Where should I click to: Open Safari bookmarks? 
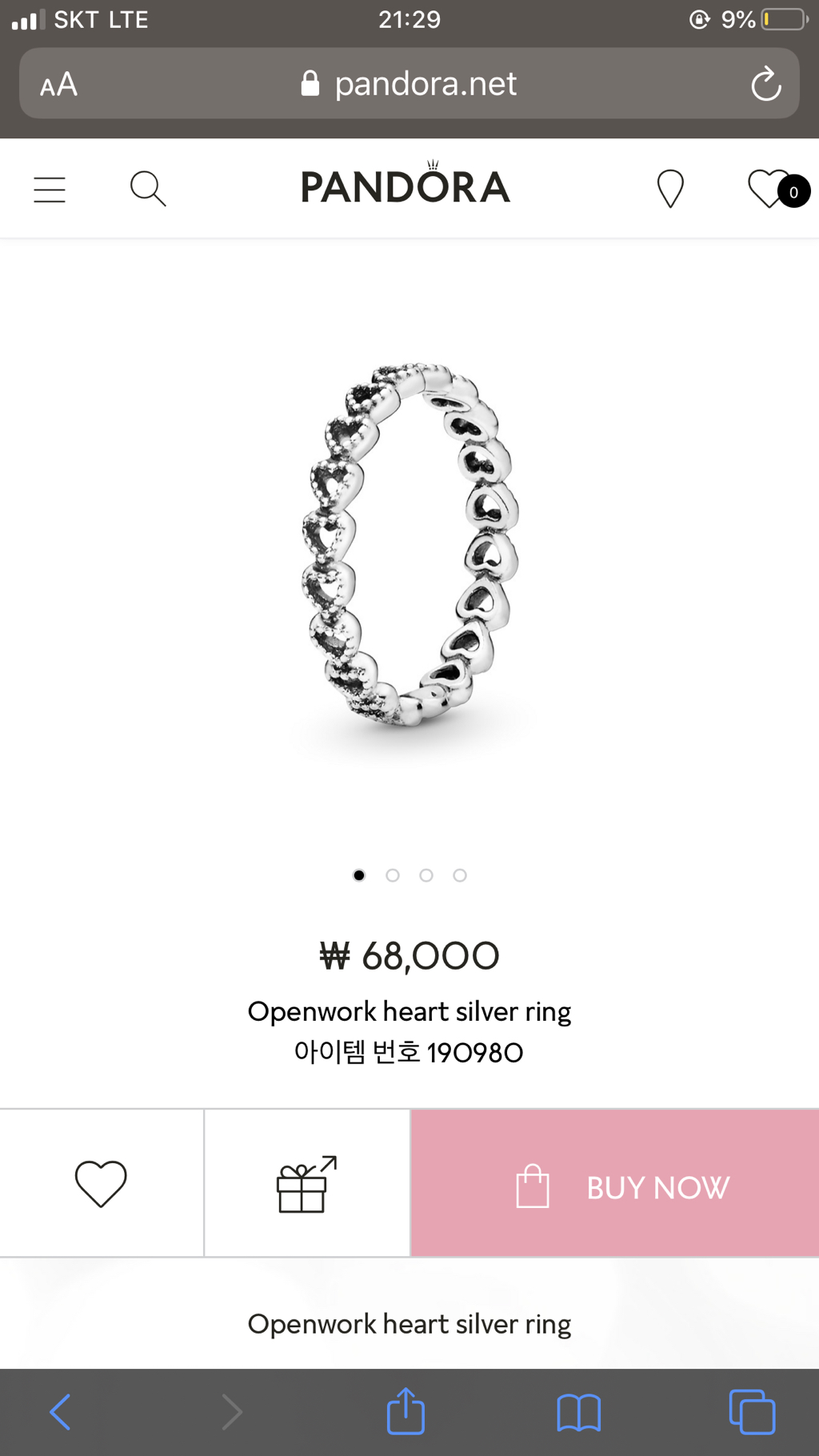[x=578, y=1413]
